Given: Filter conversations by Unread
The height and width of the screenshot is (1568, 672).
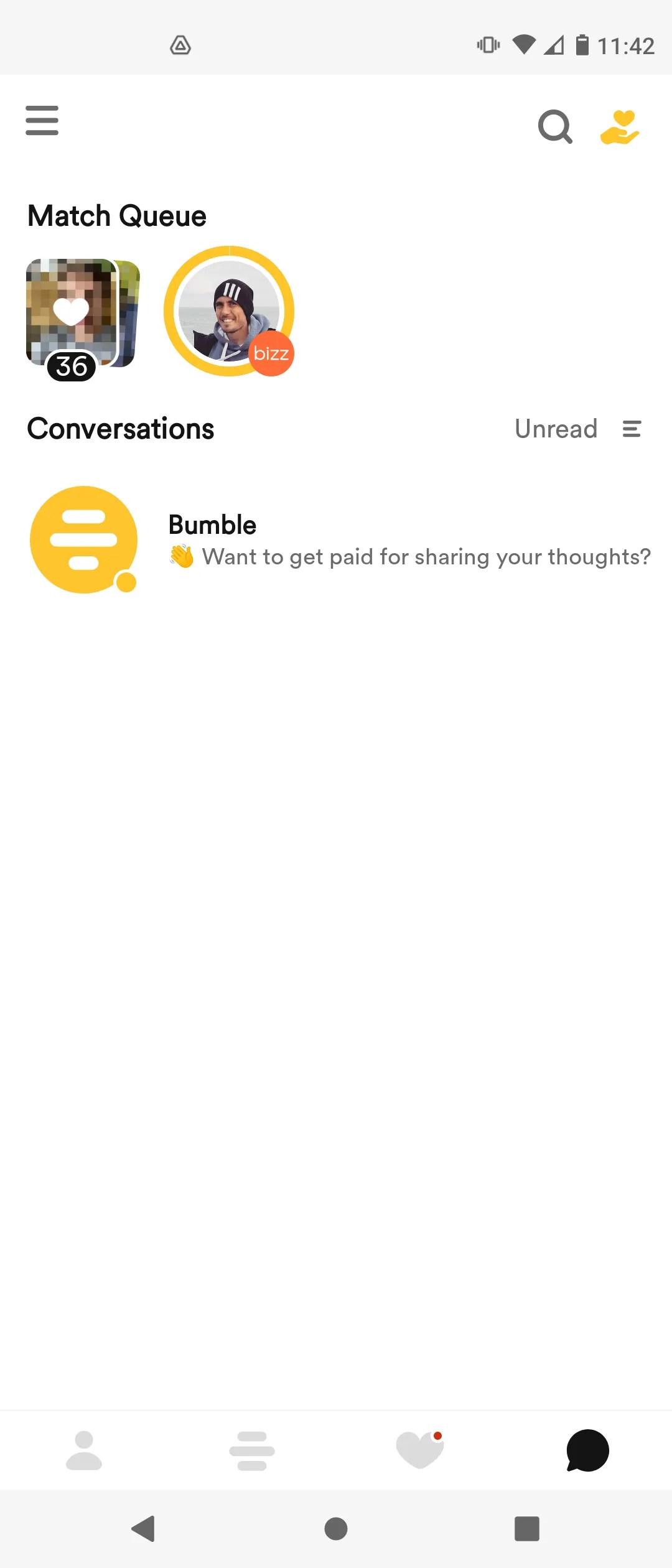Looking at the screenshot, I should click(x=556, y=429).
